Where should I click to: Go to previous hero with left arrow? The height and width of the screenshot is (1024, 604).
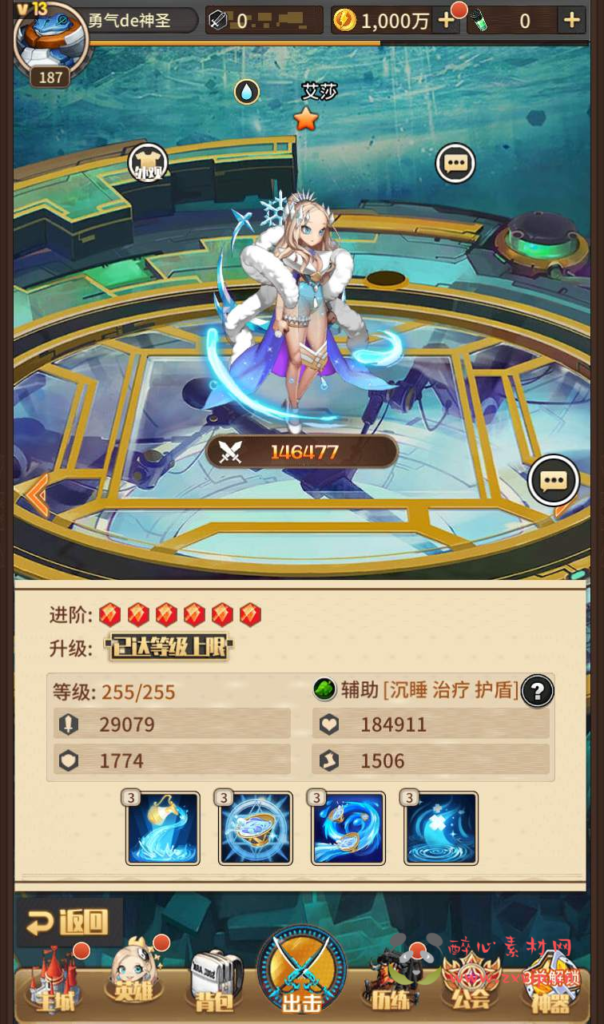click(x=36, y=496)
